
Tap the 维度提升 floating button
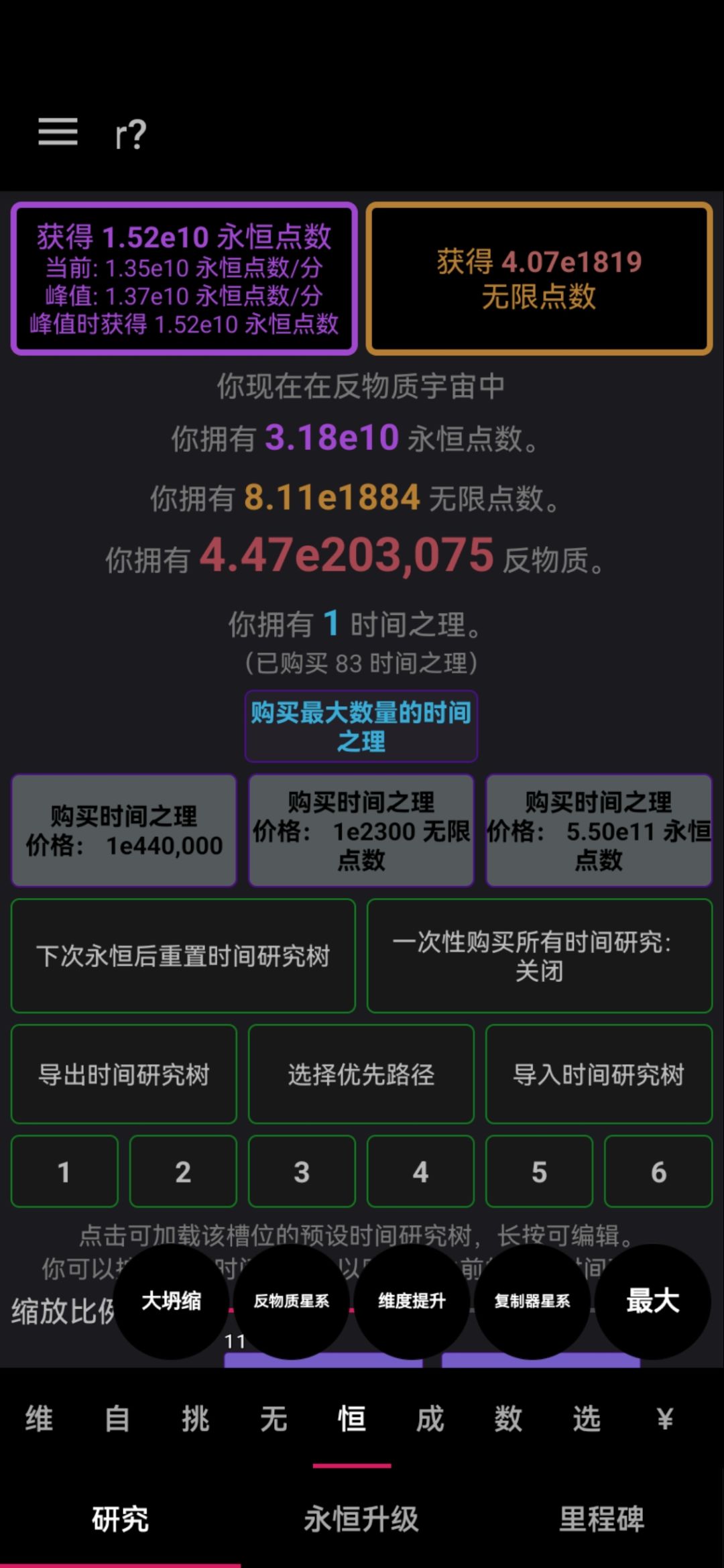pyautogui.click(x=412, y=1302)
